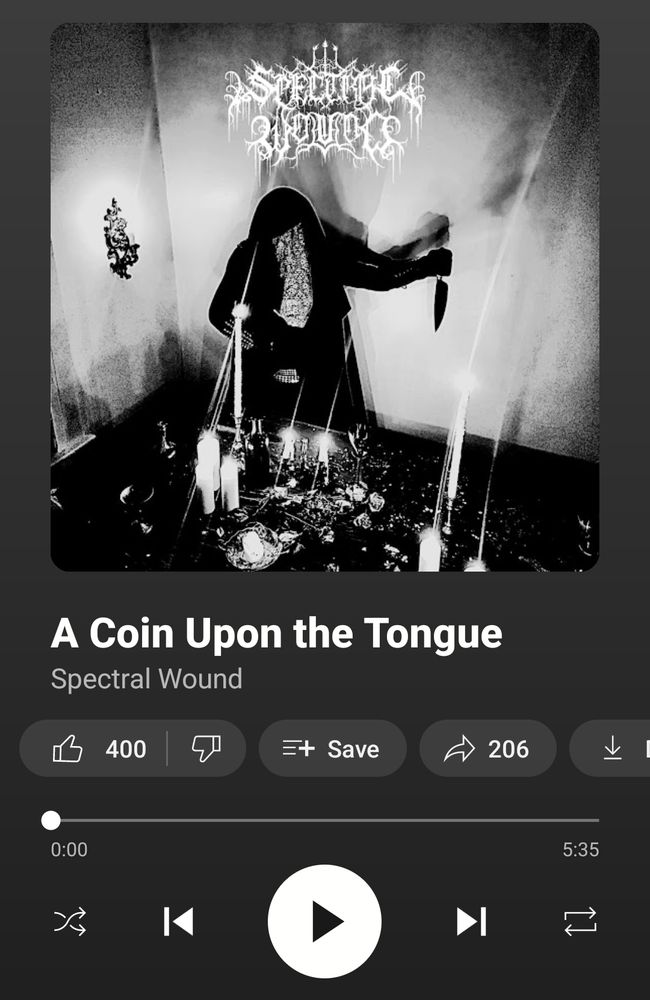Download the song
The height and width of the screenshot is (1000, 650).
pos(614,749)
